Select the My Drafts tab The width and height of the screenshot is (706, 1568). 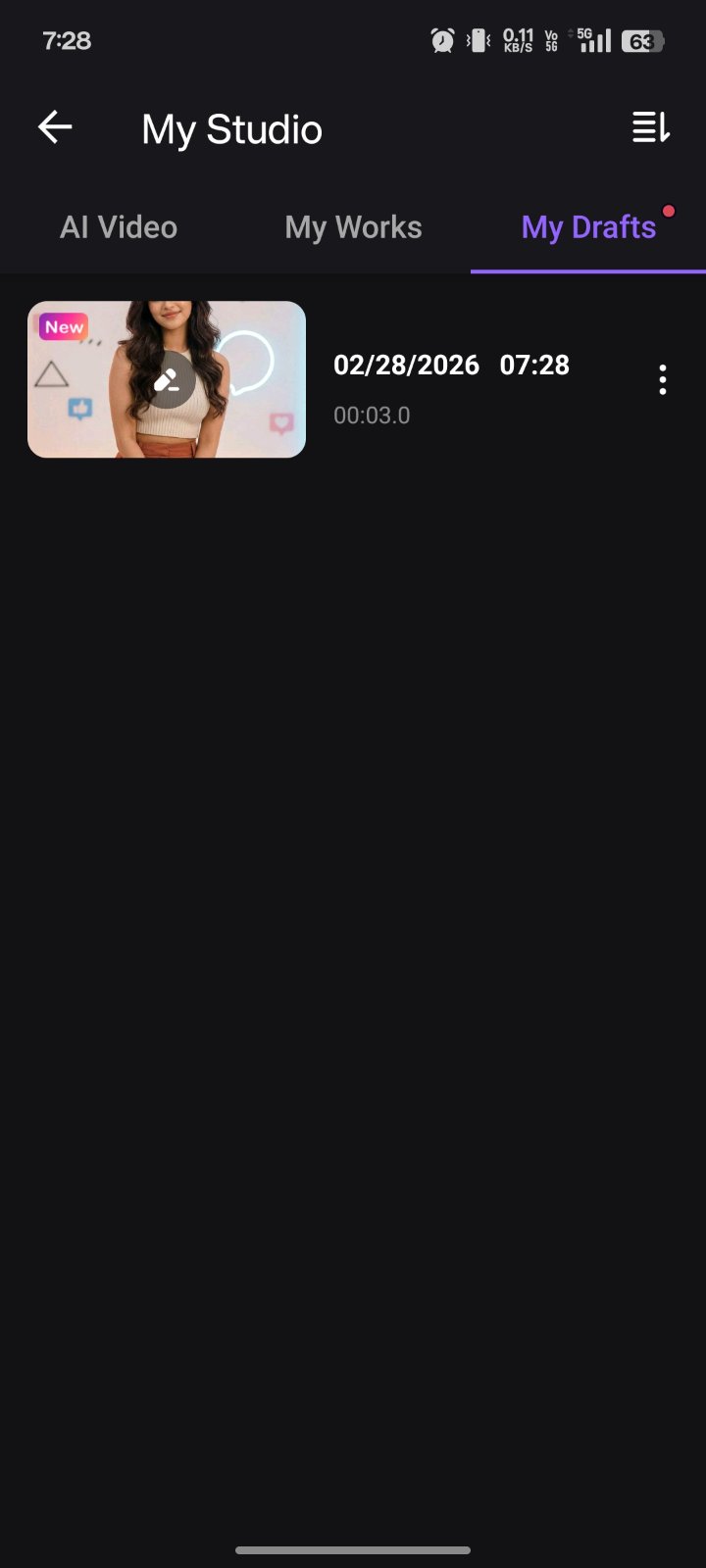[x=588, y=227]
